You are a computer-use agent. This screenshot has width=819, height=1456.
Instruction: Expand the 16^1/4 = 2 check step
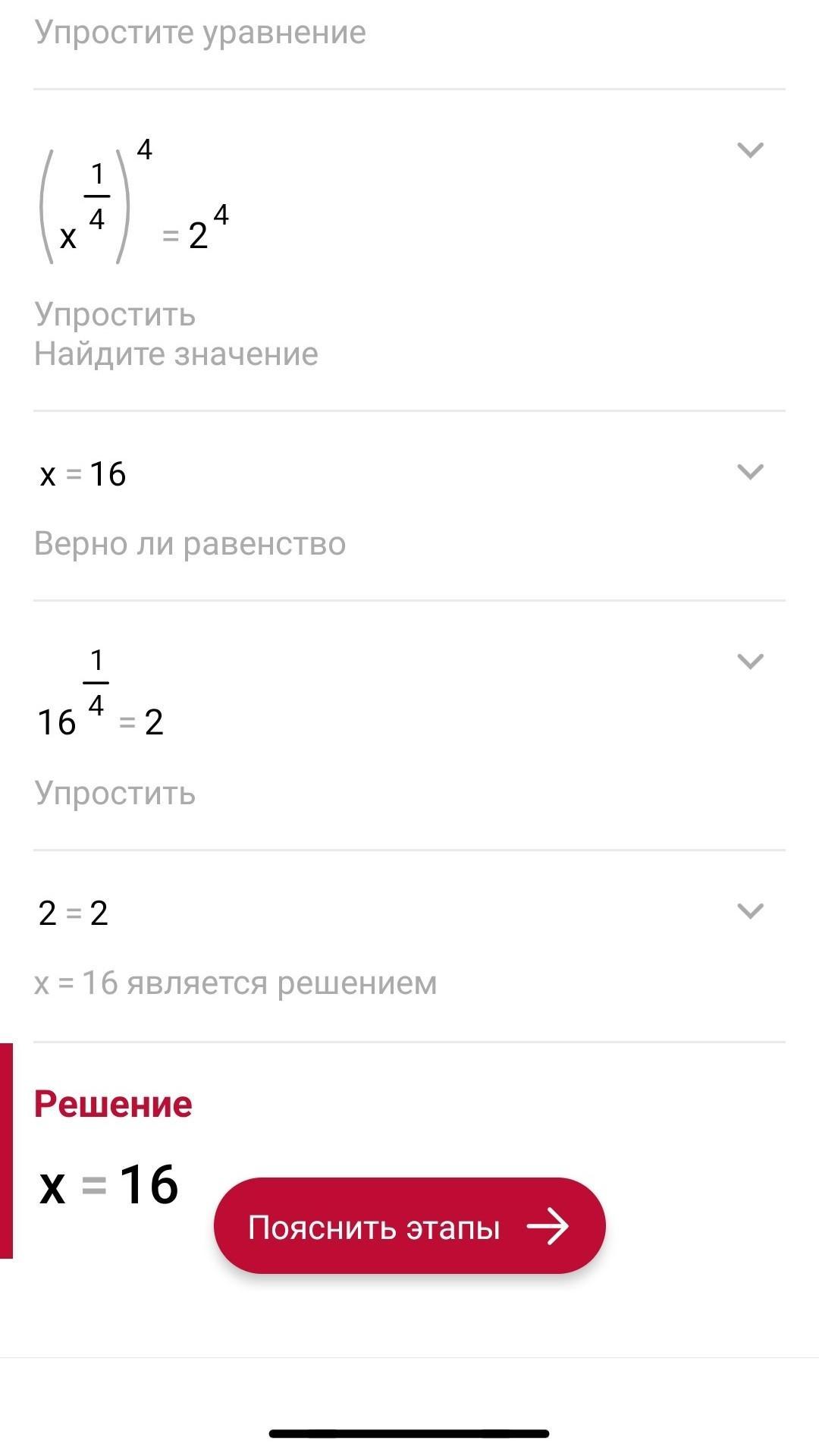pyautogui.click(x=750, y=661)
